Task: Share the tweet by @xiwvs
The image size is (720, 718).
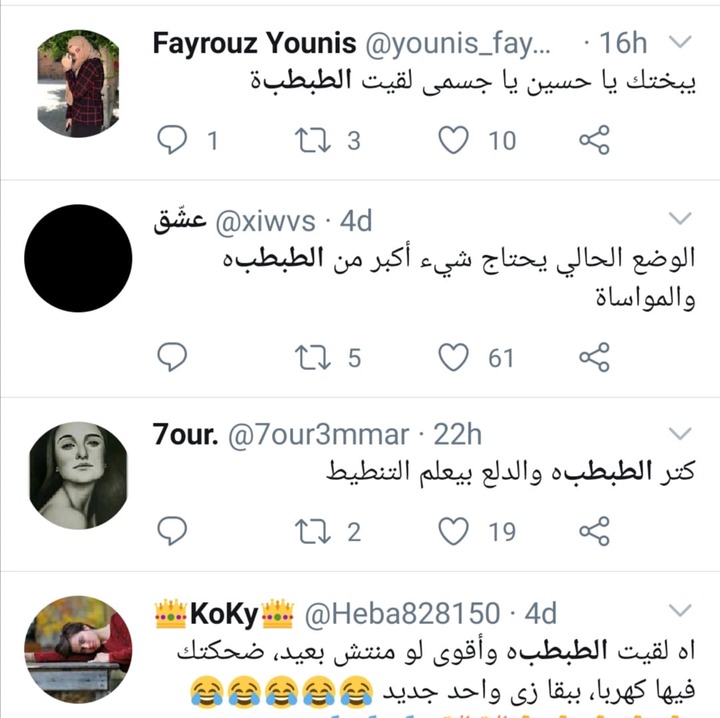Action: [x=594, y=357]
